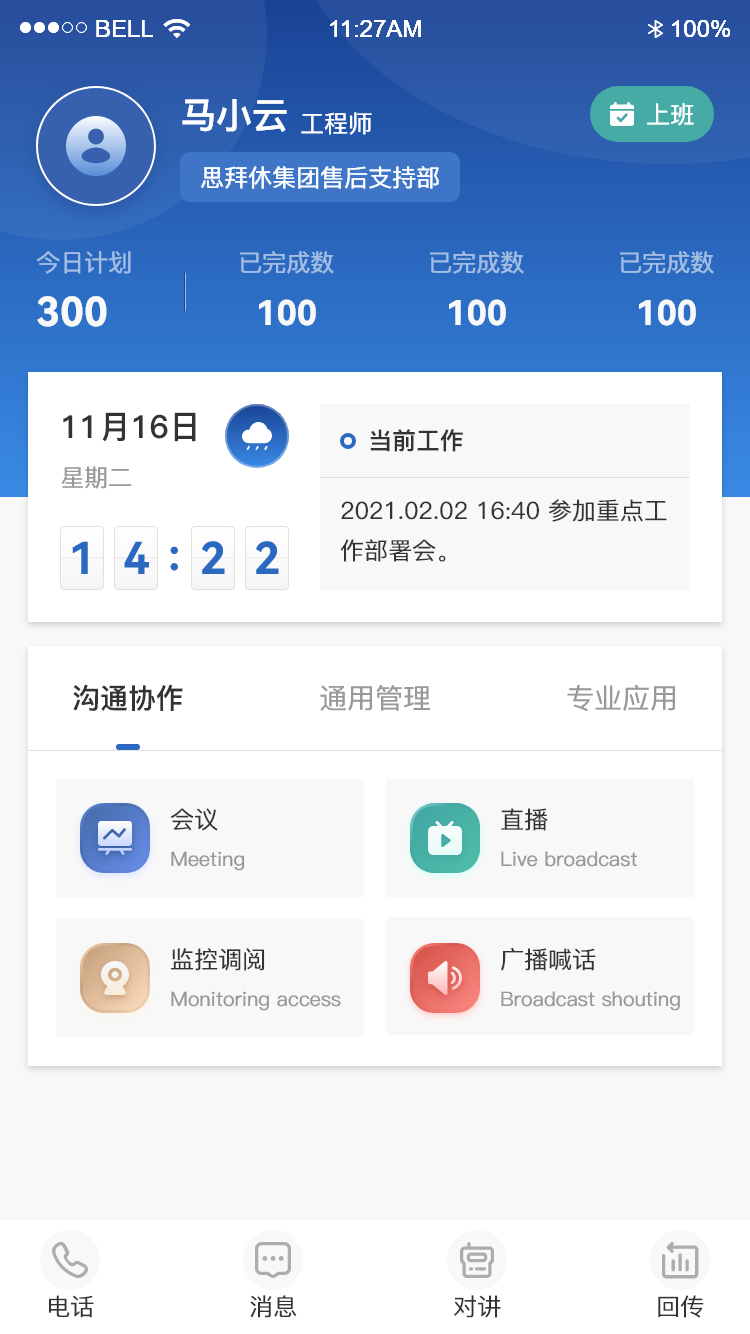The width and height of the screenshot is (750, 1334).
Task: Open the 会议 Meeting tile
Action: tap(210, 838)
